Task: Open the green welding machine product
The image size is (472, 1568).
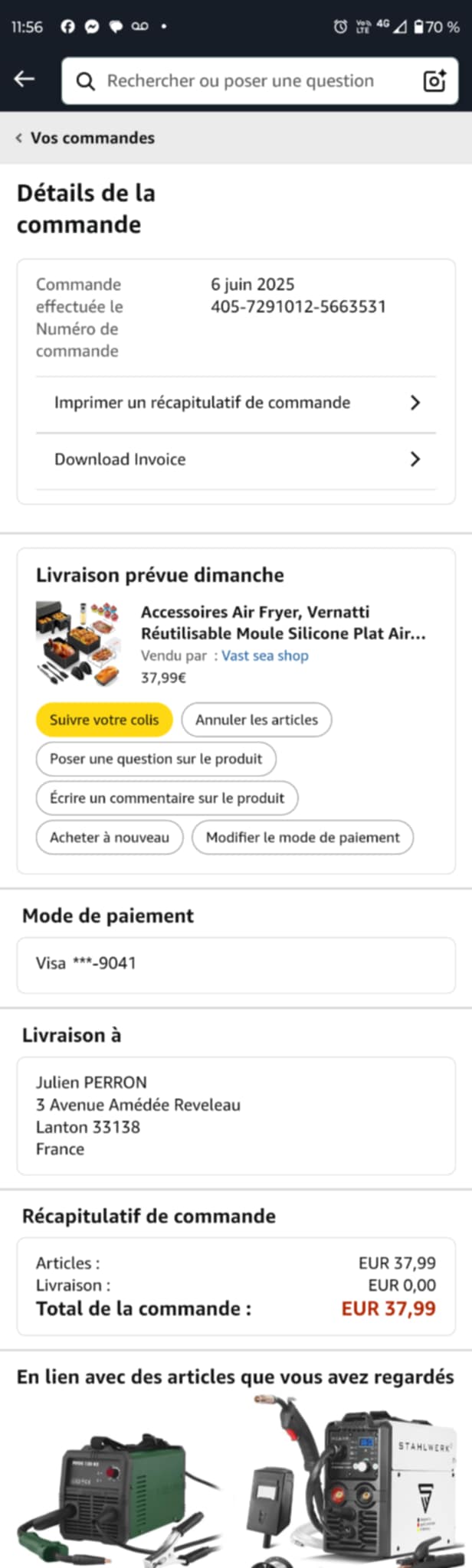Action: click(115, 1493)
